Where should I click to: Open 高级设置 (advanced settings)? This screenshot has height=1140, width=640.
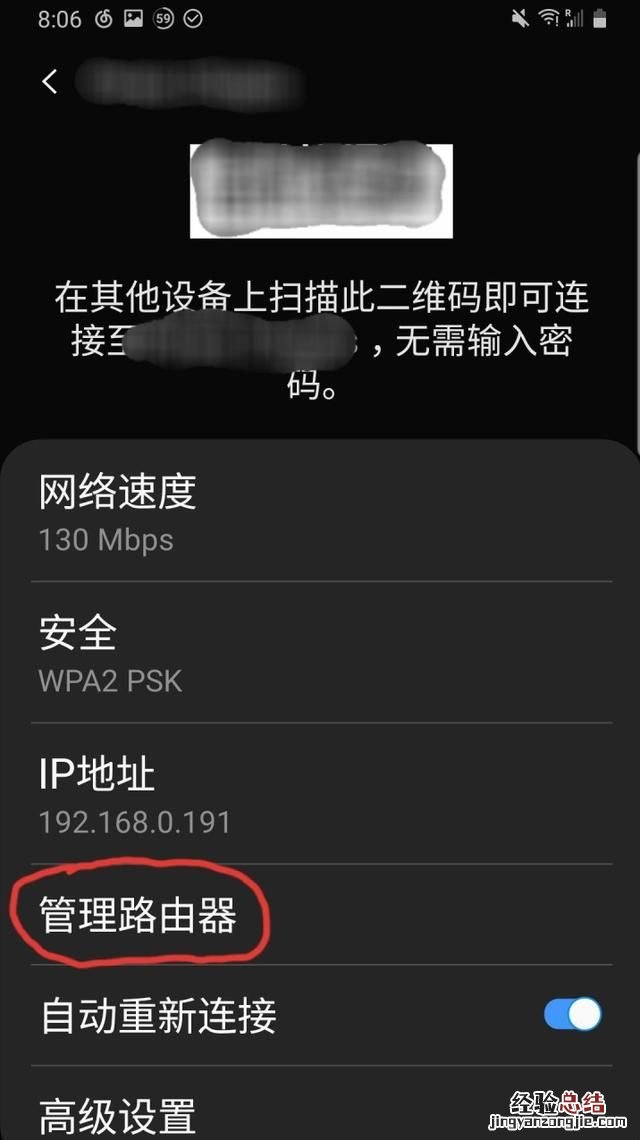pos(118,1116)
